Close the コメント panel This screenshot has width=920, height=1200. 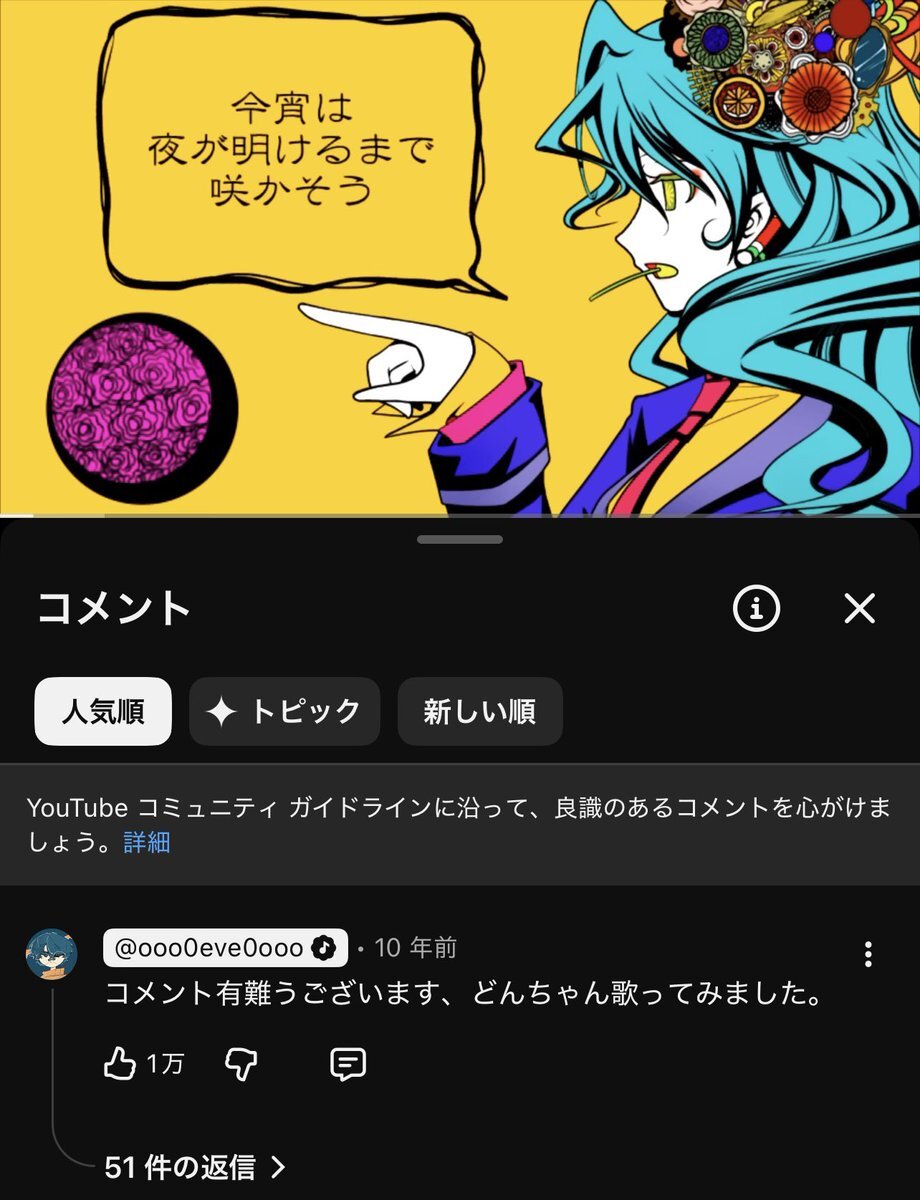859,608
